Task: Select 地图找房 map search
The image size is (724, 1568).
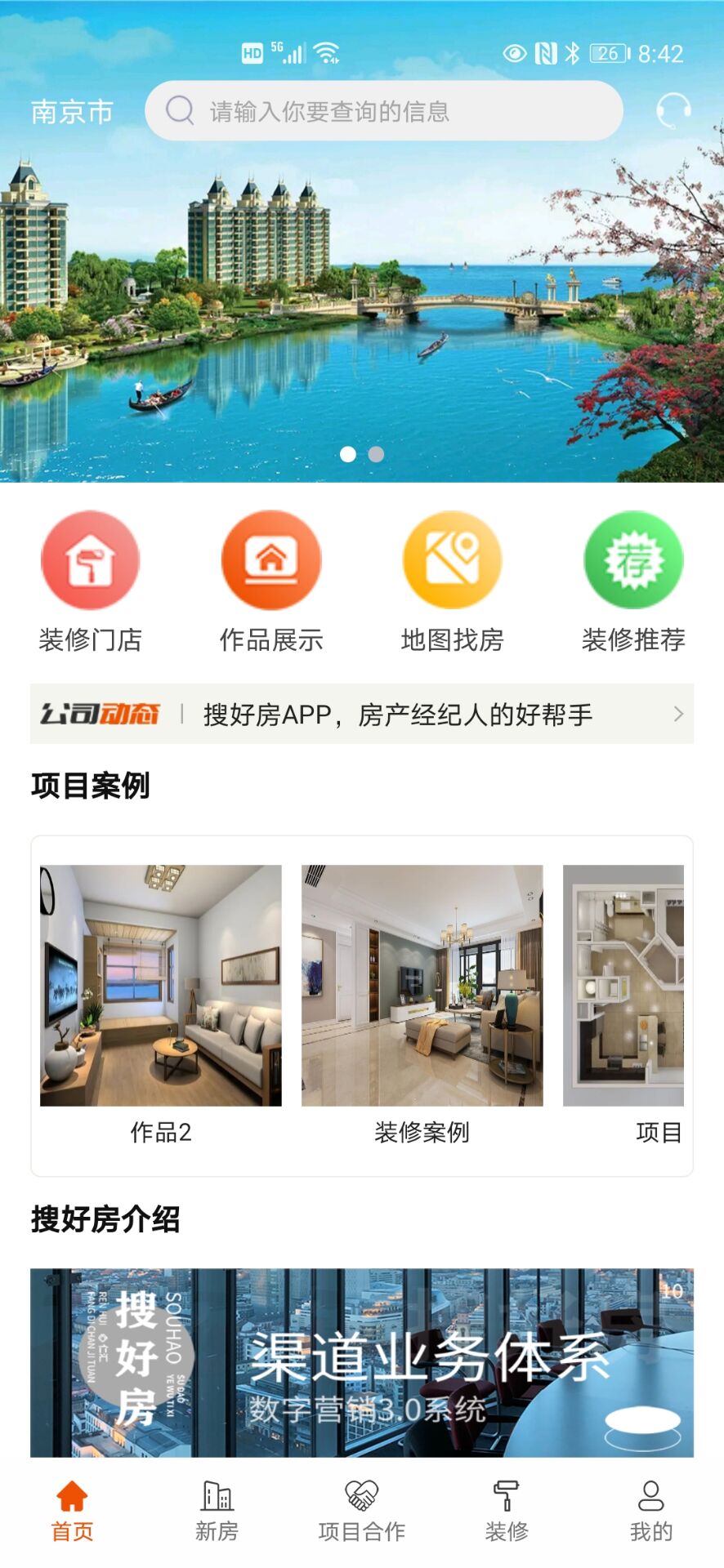Action: pos(452,581)
